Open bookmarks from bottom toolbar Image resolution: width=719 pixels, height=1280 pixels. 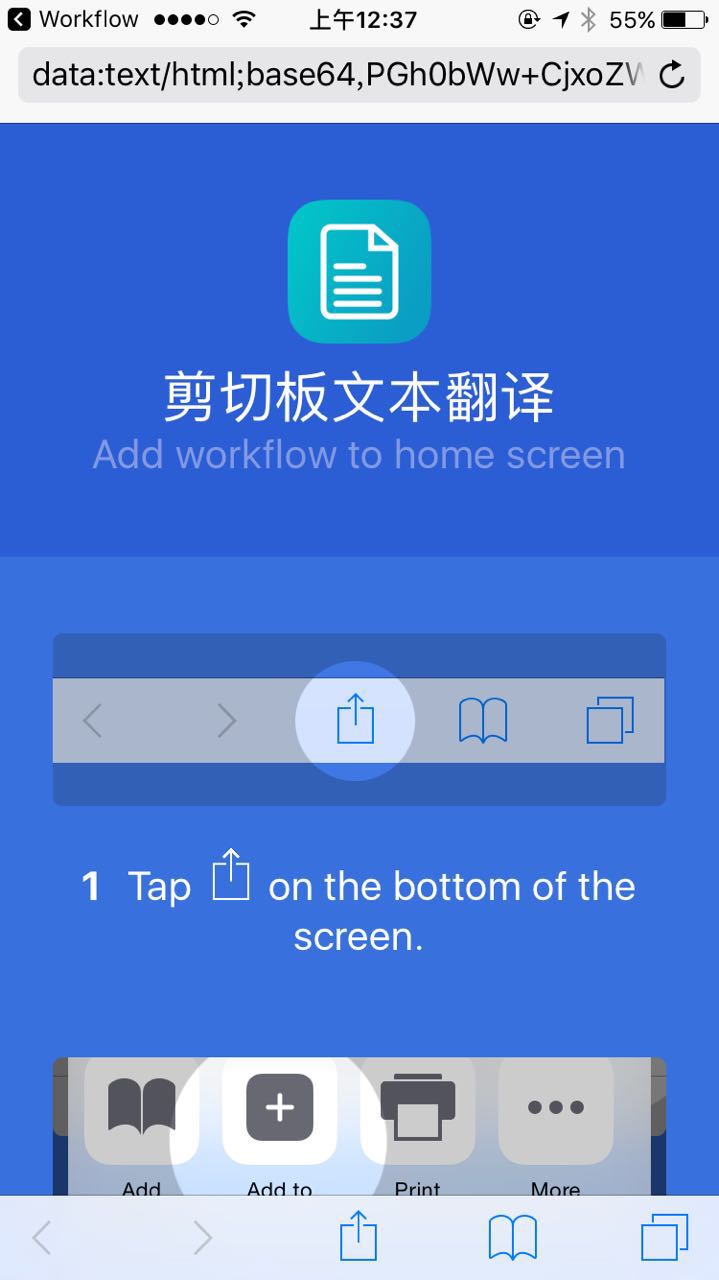[x=512, y=1238]
